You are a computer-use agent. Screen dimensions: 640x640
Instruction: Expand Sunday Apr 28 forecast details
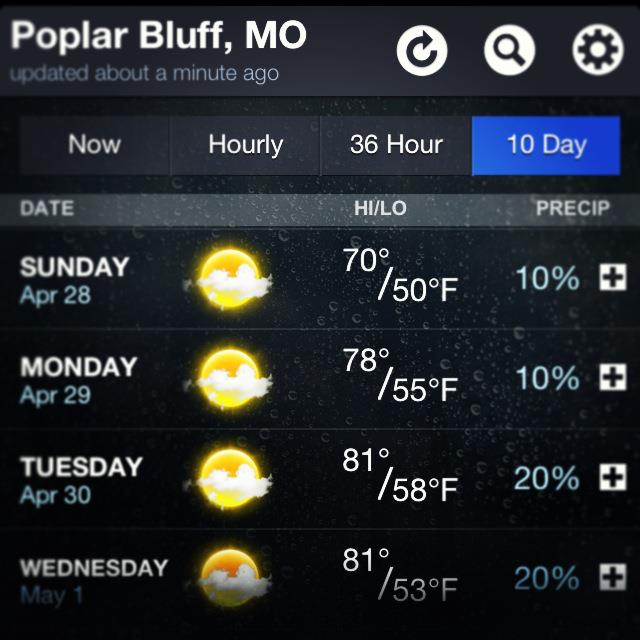click(x=612, y=278)
